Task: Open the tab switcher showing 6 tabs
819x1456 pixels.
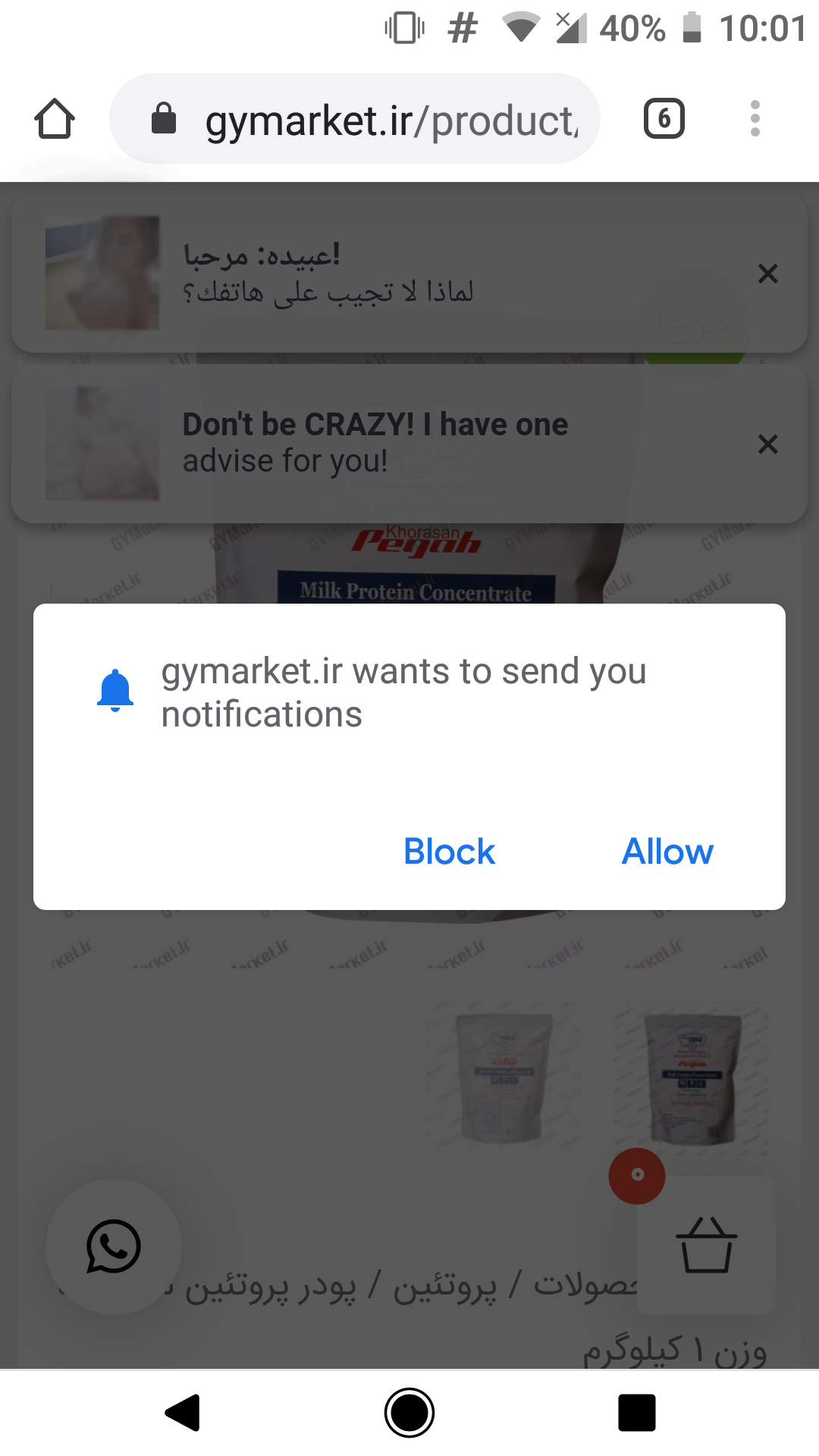Action: [x=664, y=118]
